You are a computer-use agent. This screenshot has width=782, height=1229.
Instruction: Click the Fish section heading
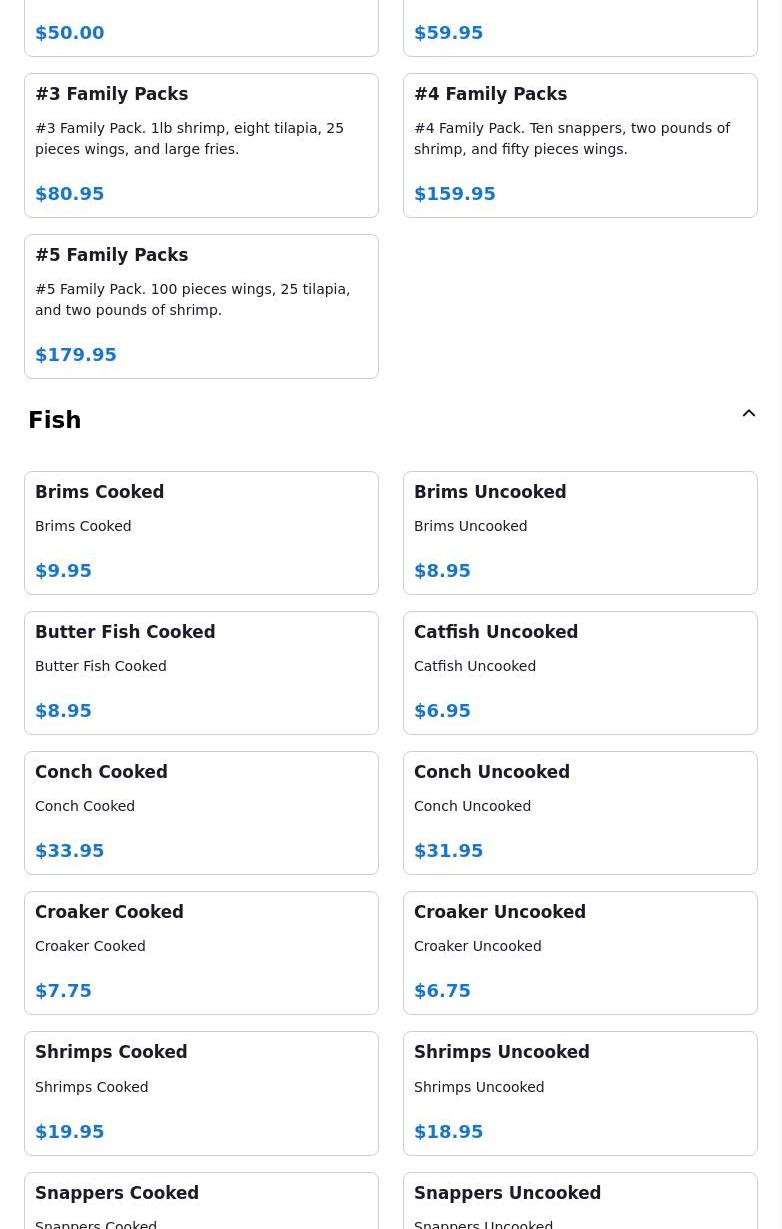coord(54,420)
